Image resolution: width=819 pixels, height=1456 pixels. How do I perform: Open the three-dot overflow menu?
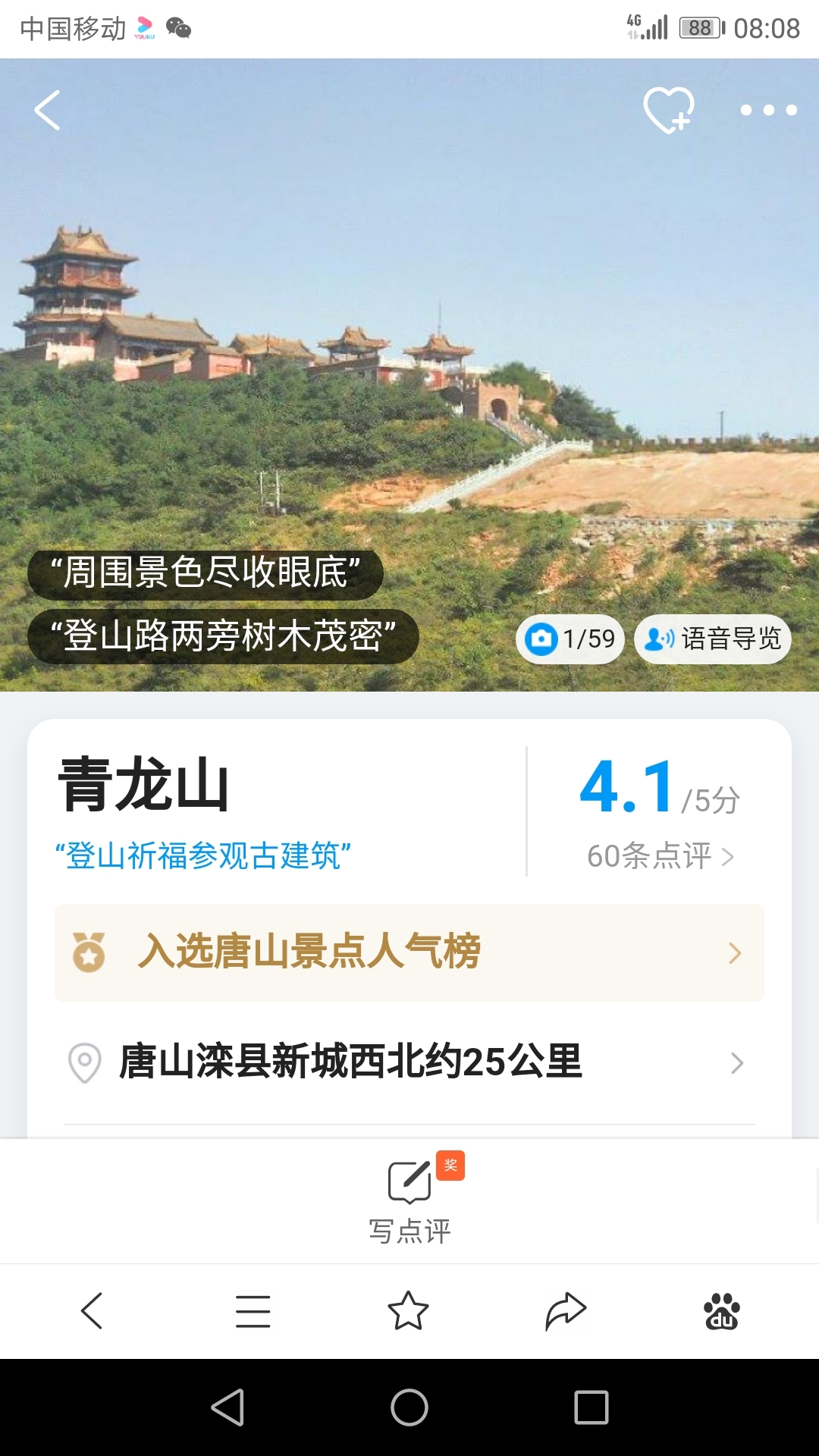[768, 111]
